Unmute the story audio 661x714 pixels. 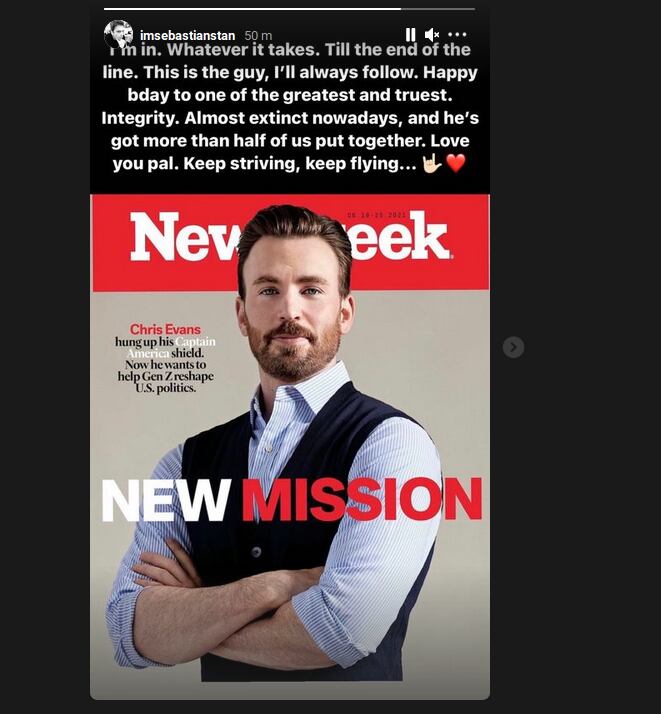(432, 35)
